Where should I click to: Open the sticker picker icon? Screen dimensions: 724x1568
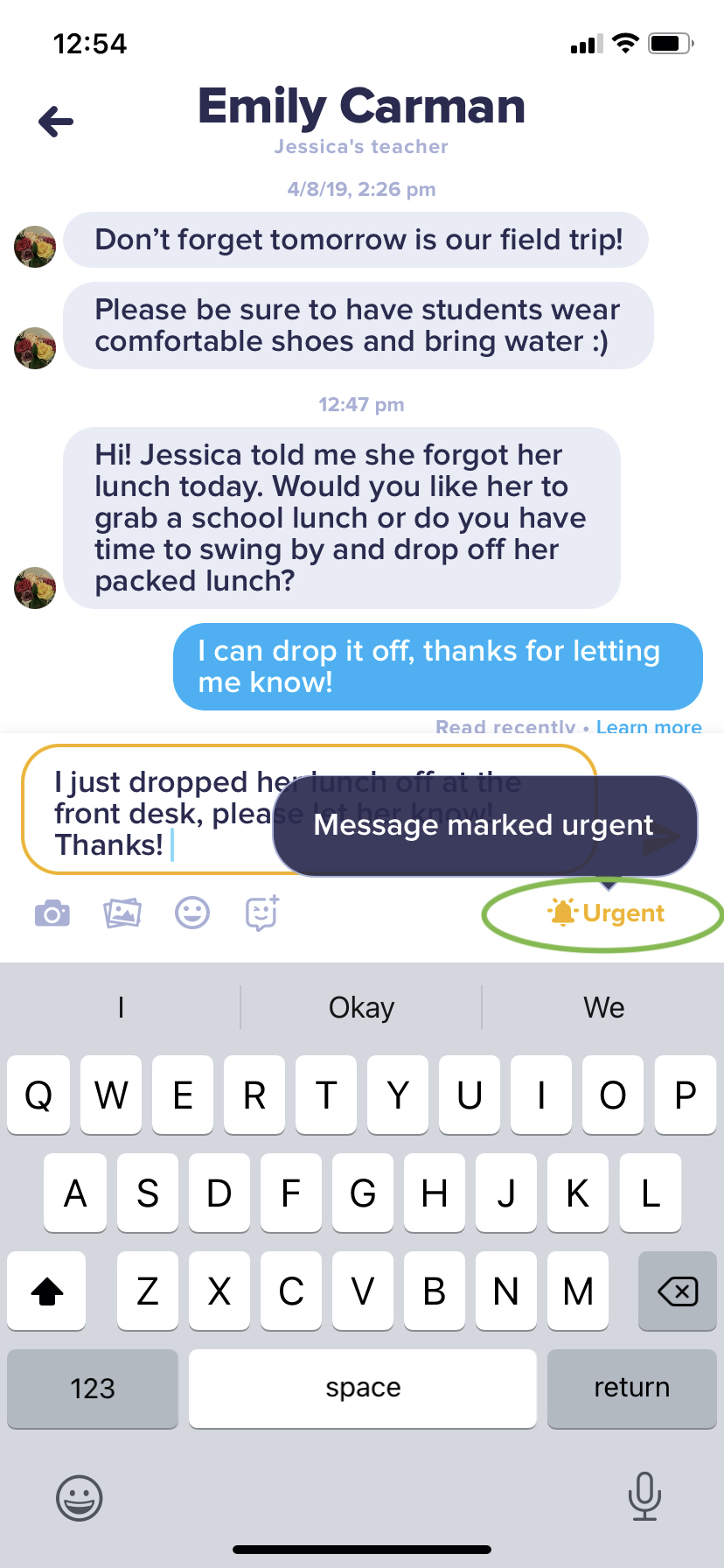coord(262,913)
